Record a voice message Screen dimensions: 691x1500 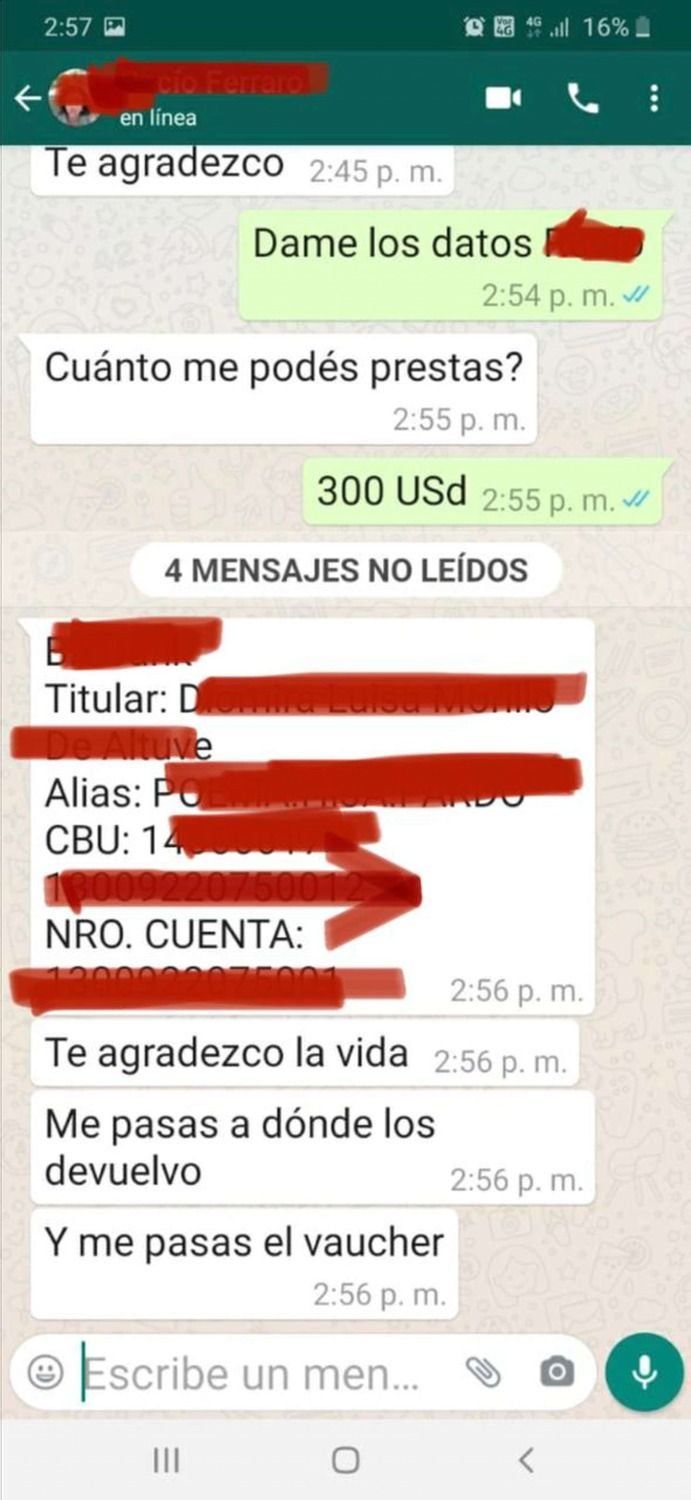645,1373
